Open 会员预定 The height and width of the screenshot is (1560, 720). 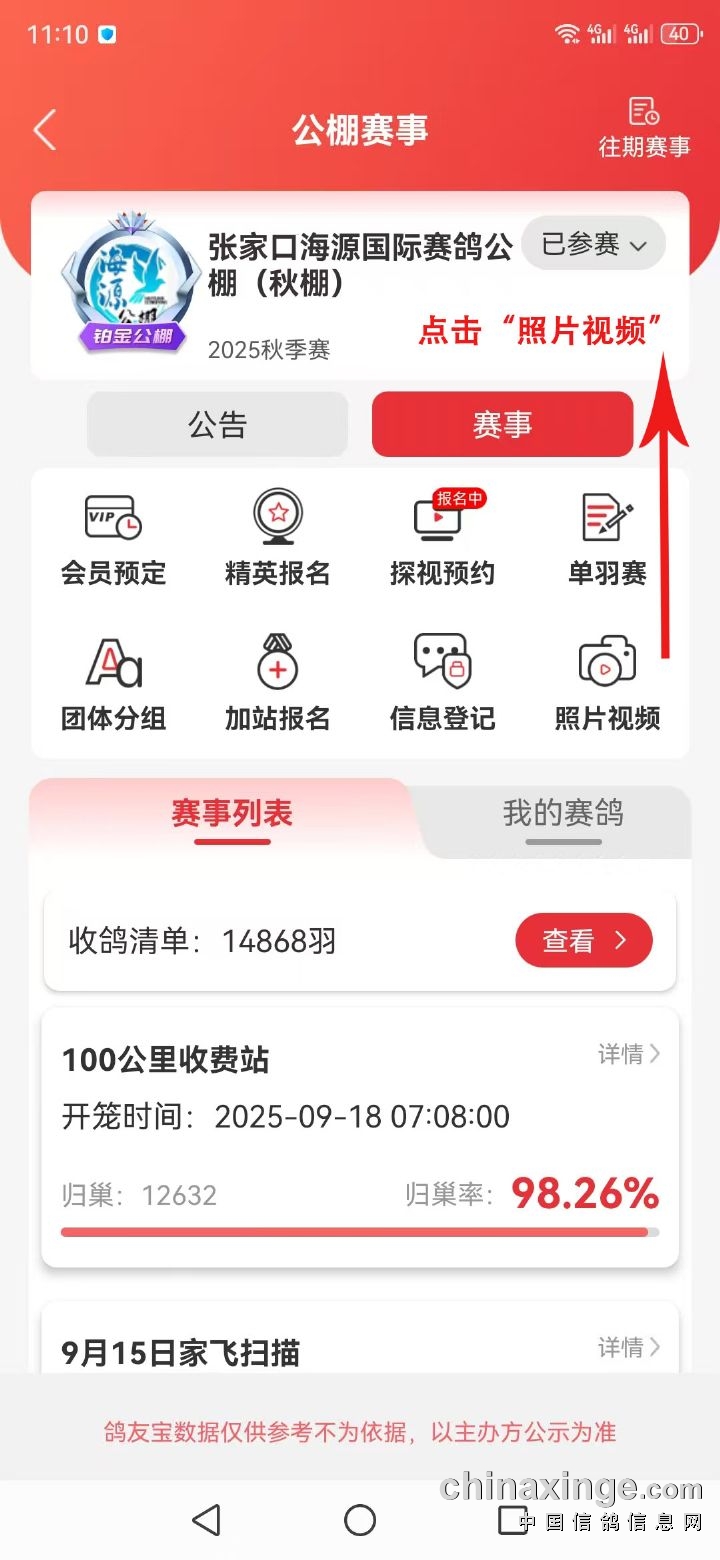point(113,540)
